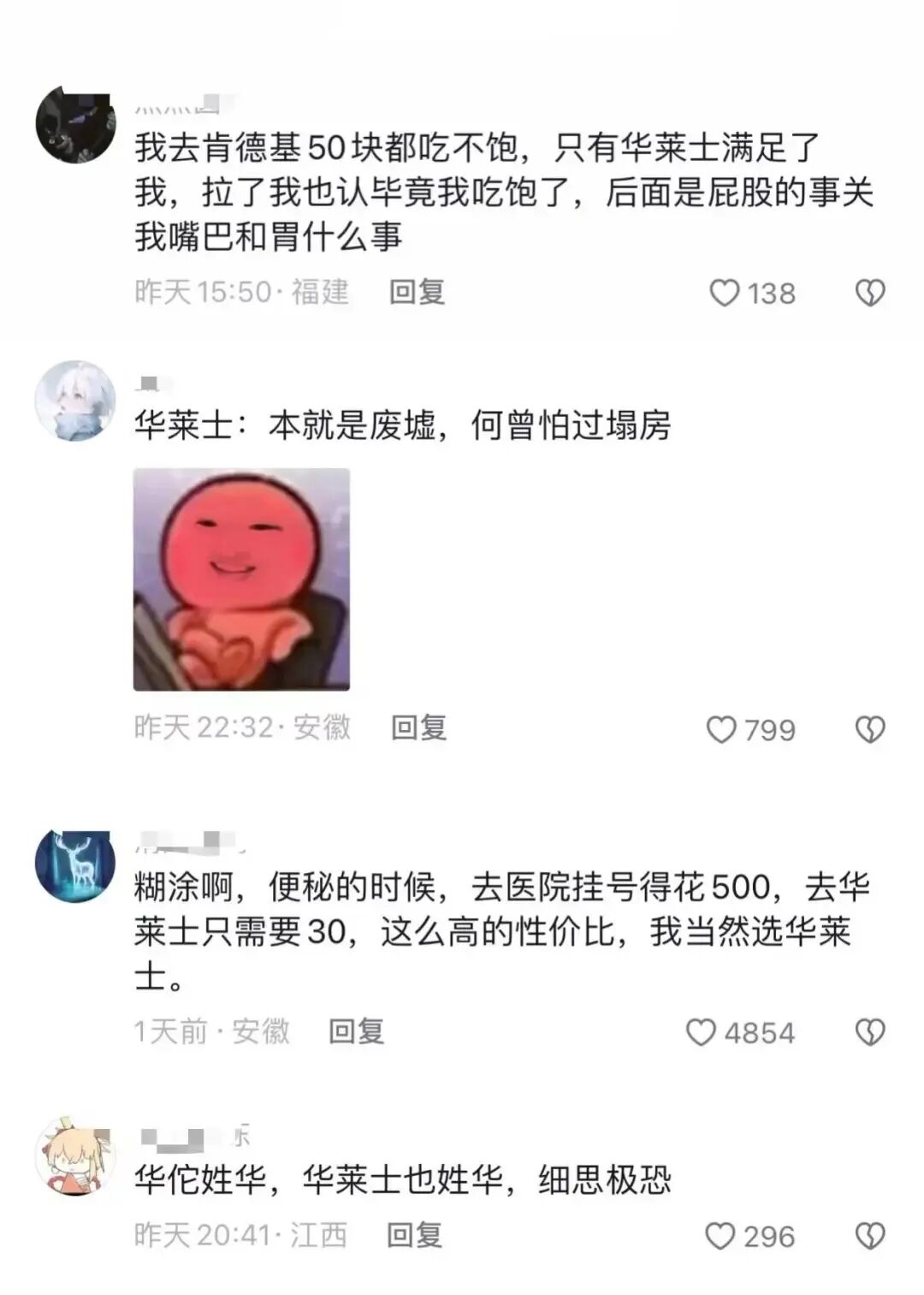
Task: Like the comment with 296 likes
Action: click(720, 1237)
